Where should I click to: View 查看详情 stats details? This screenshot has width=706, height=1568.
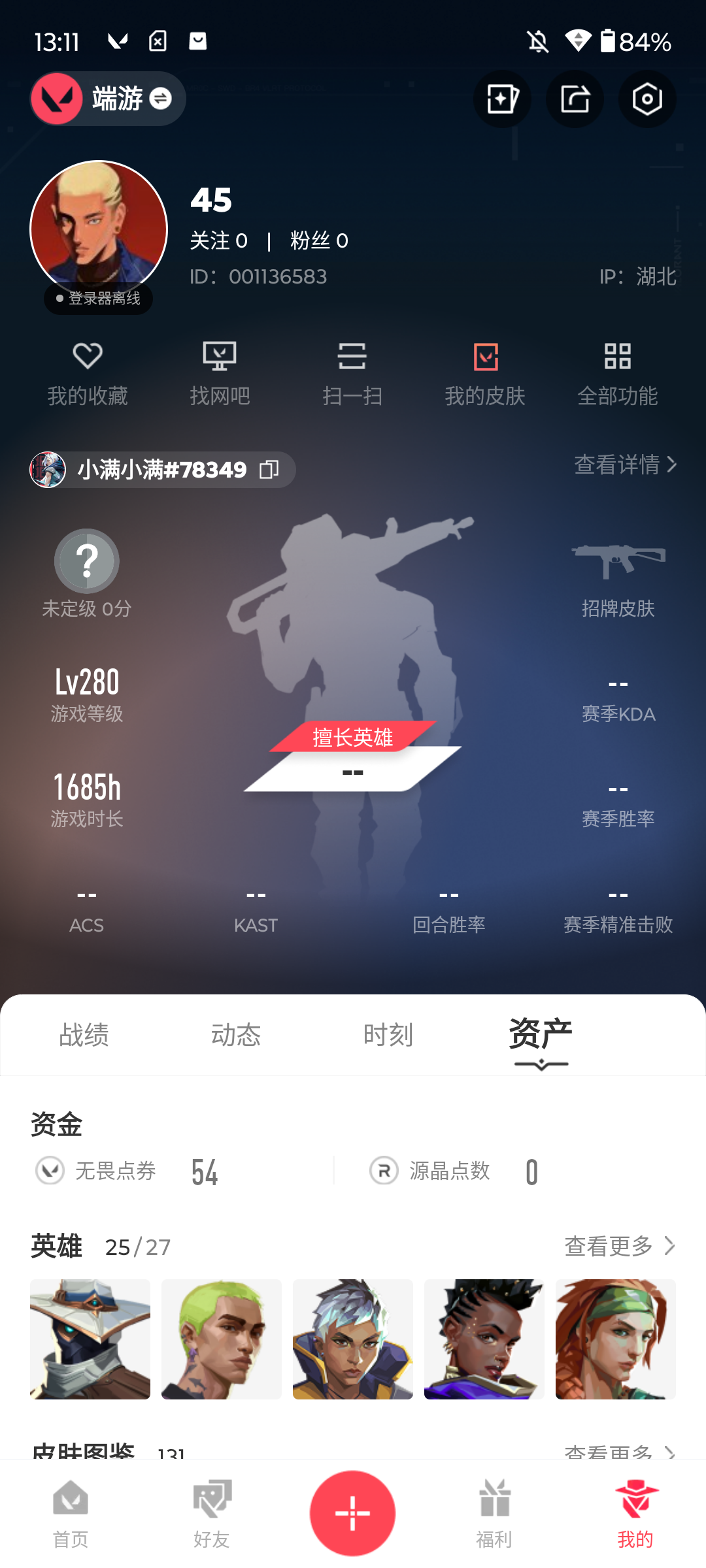pos(625,465)
